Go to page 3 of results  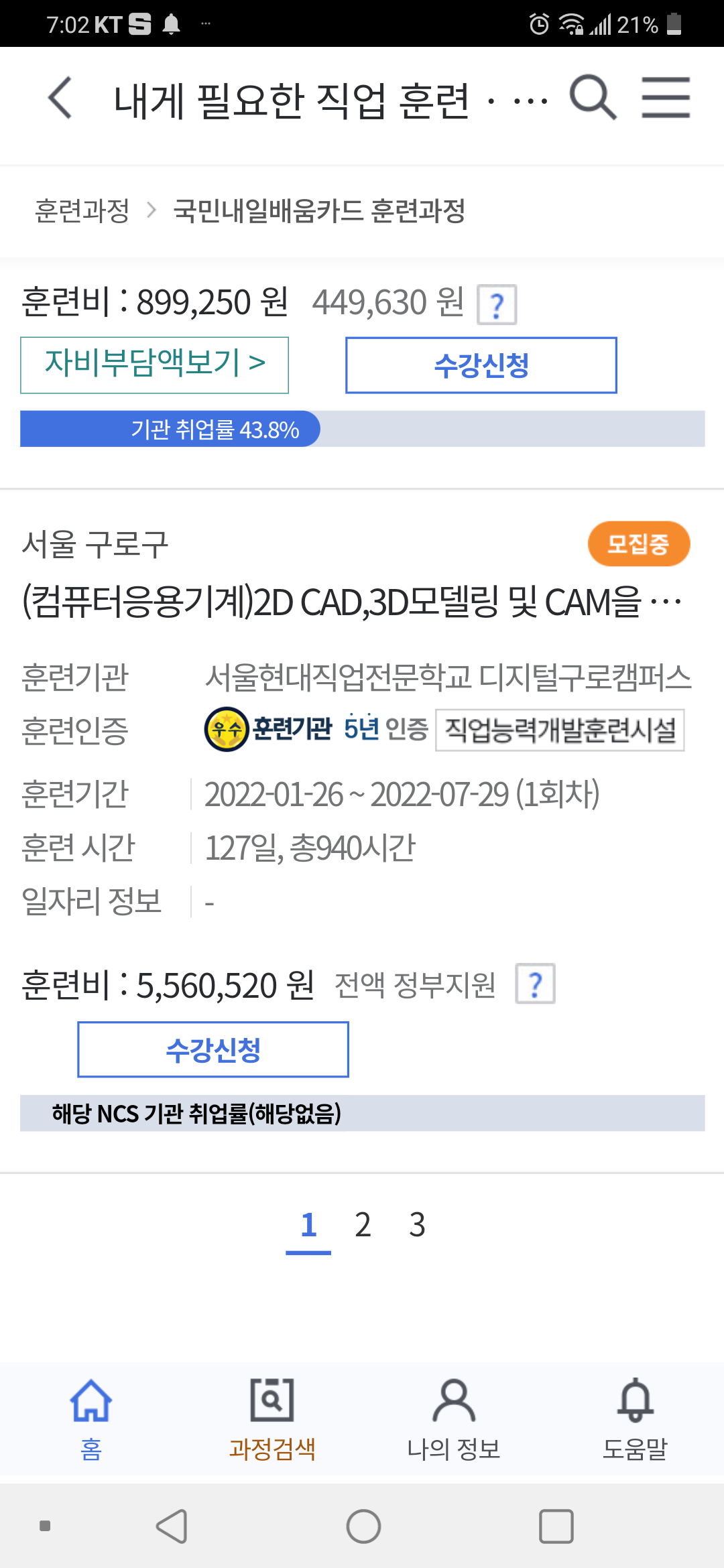[417, 1225]
